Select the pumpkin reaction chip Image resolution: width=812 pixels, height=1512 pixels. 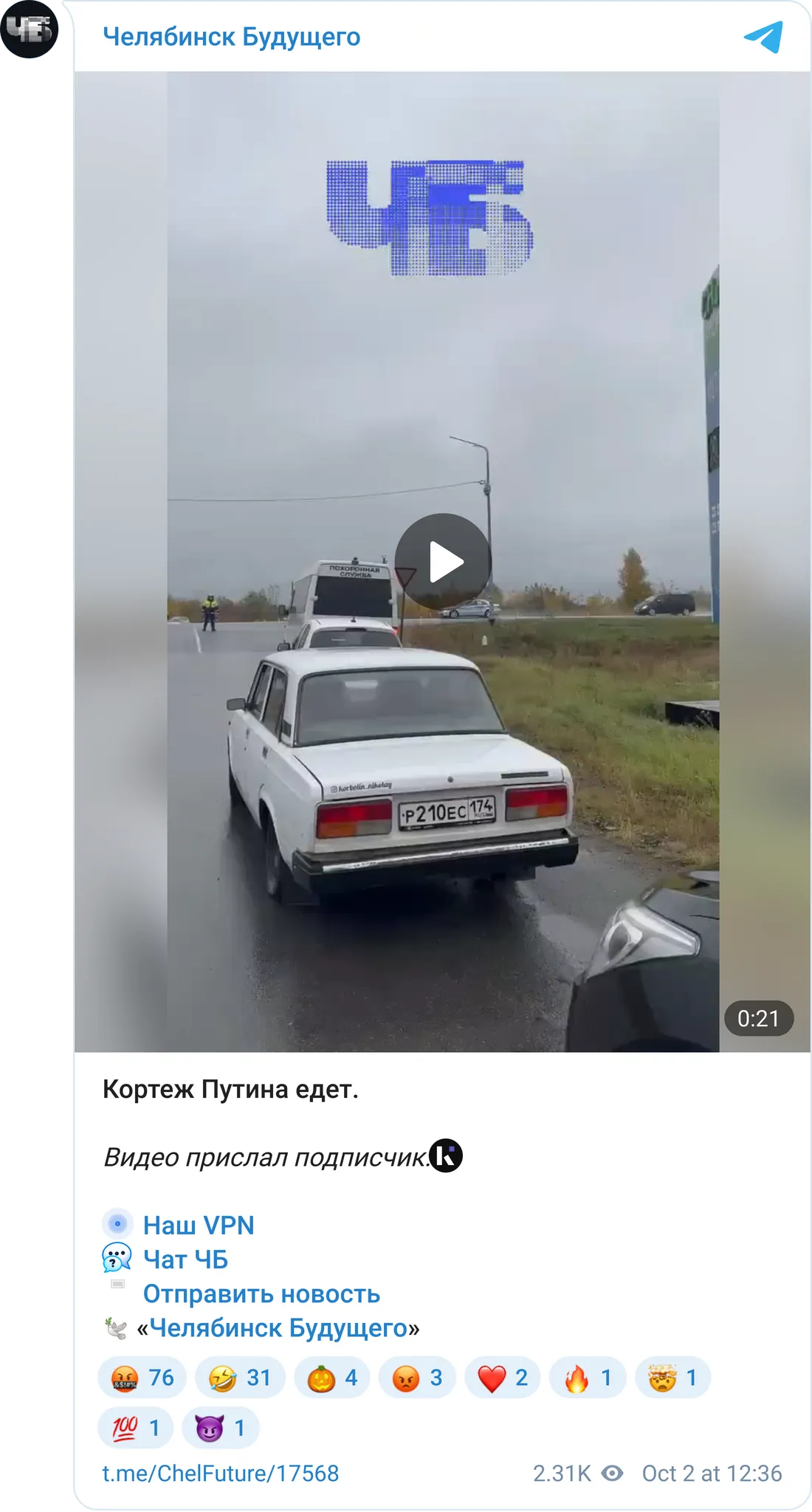[x=332, y=1378]
